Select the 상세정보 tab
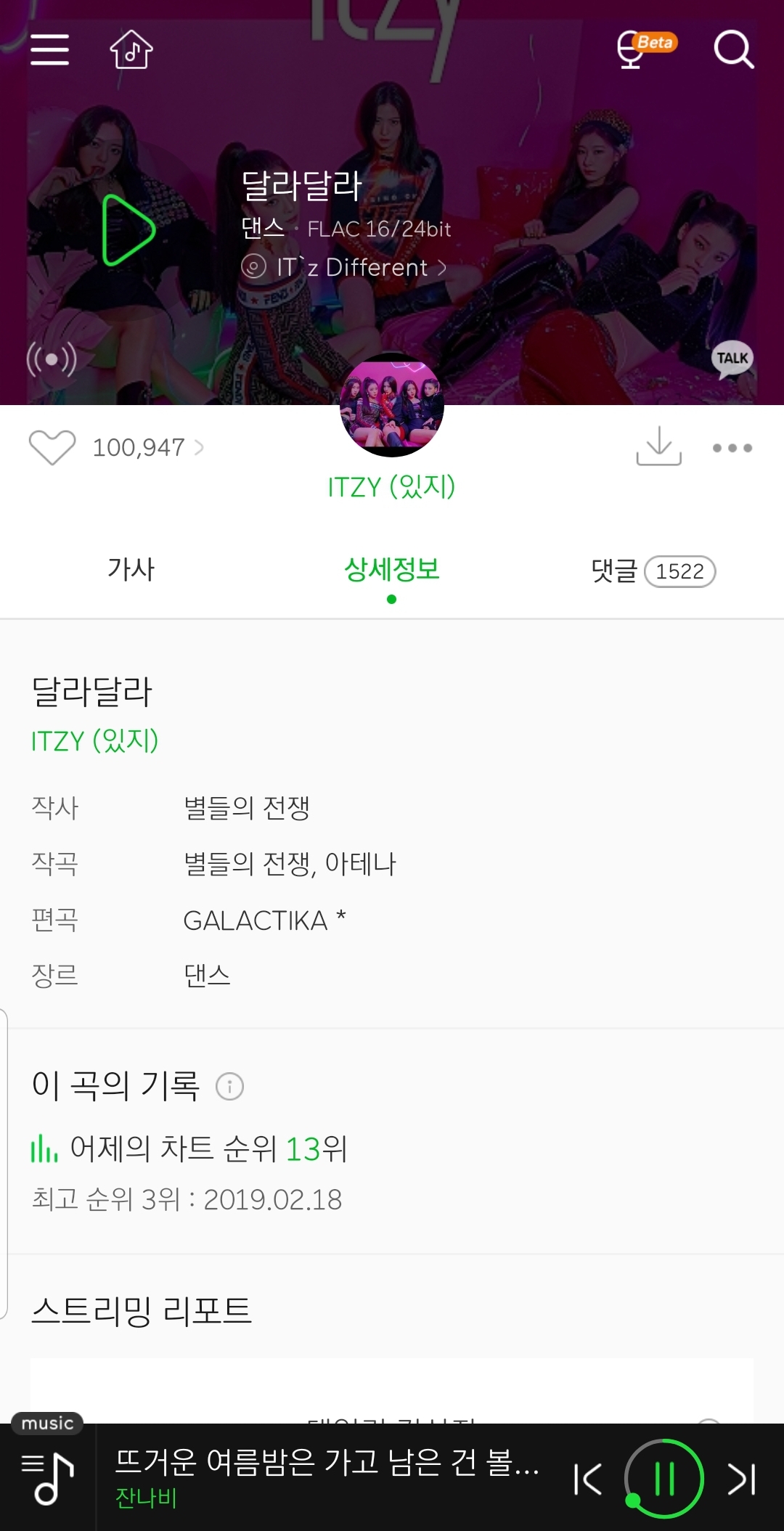The height and width of the screenshot is (1531, 784). point(391,570)
